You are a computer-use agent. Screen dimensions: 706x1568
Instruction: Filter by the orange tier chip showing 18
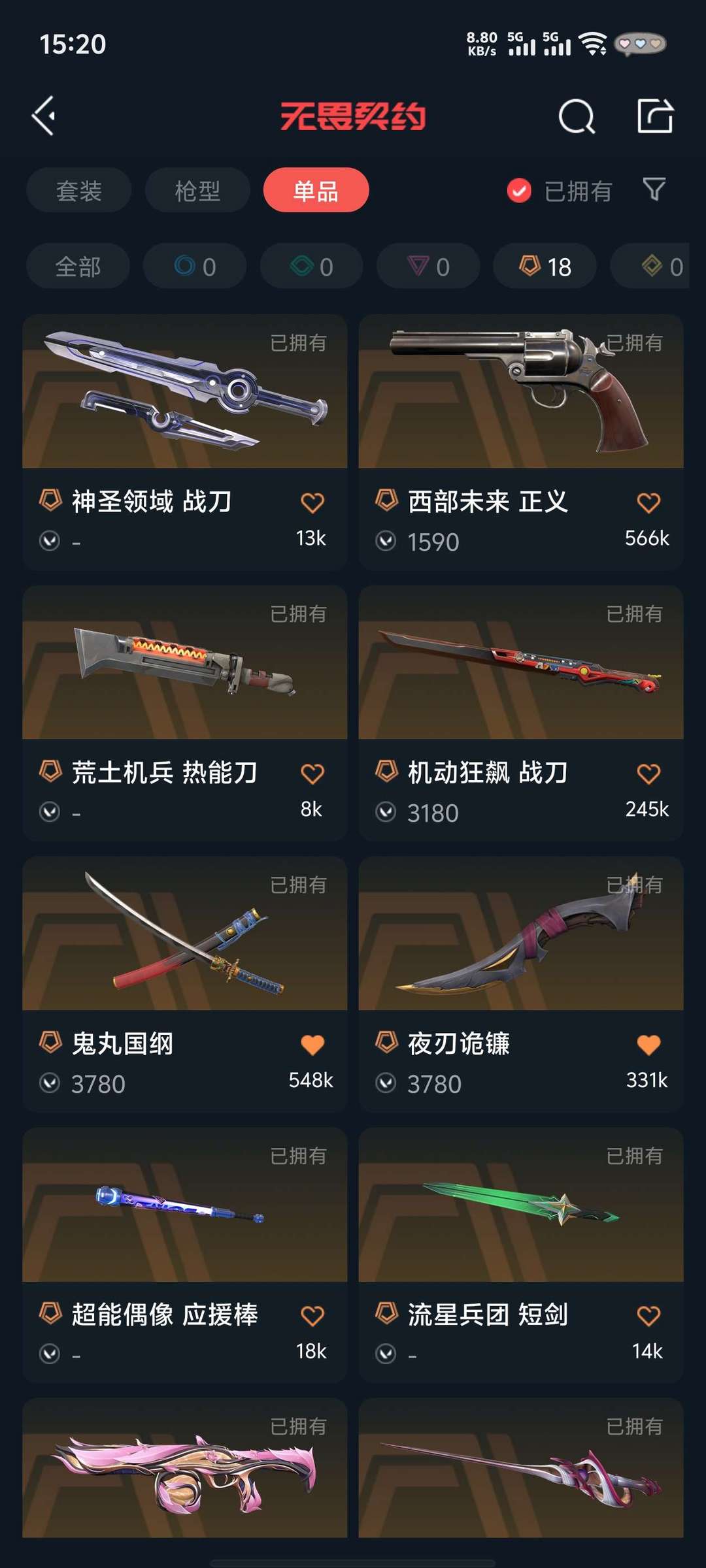point(545,266)
